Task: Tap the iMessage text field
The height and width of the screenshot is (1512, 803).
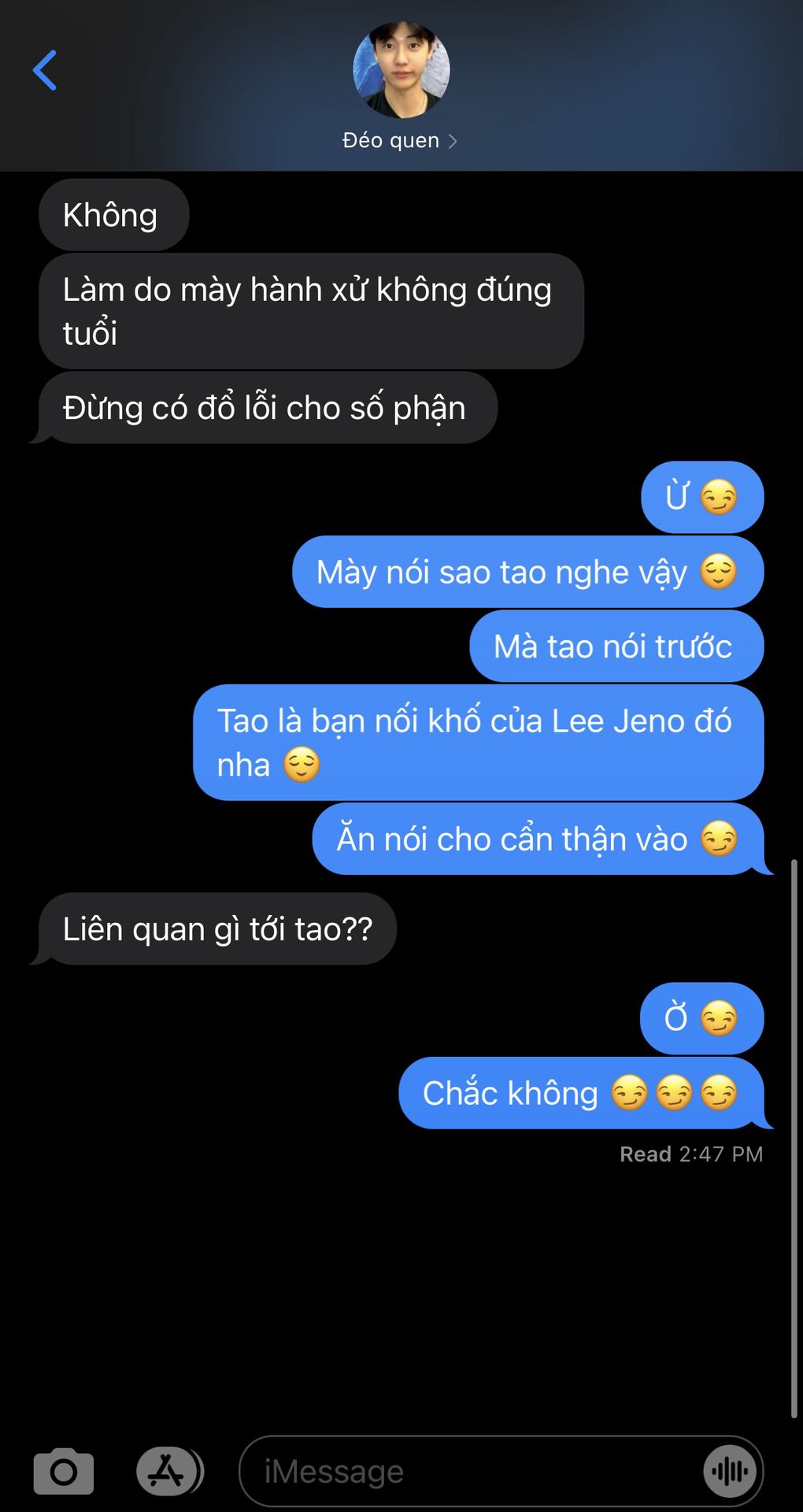Action: click(472, 1470)
